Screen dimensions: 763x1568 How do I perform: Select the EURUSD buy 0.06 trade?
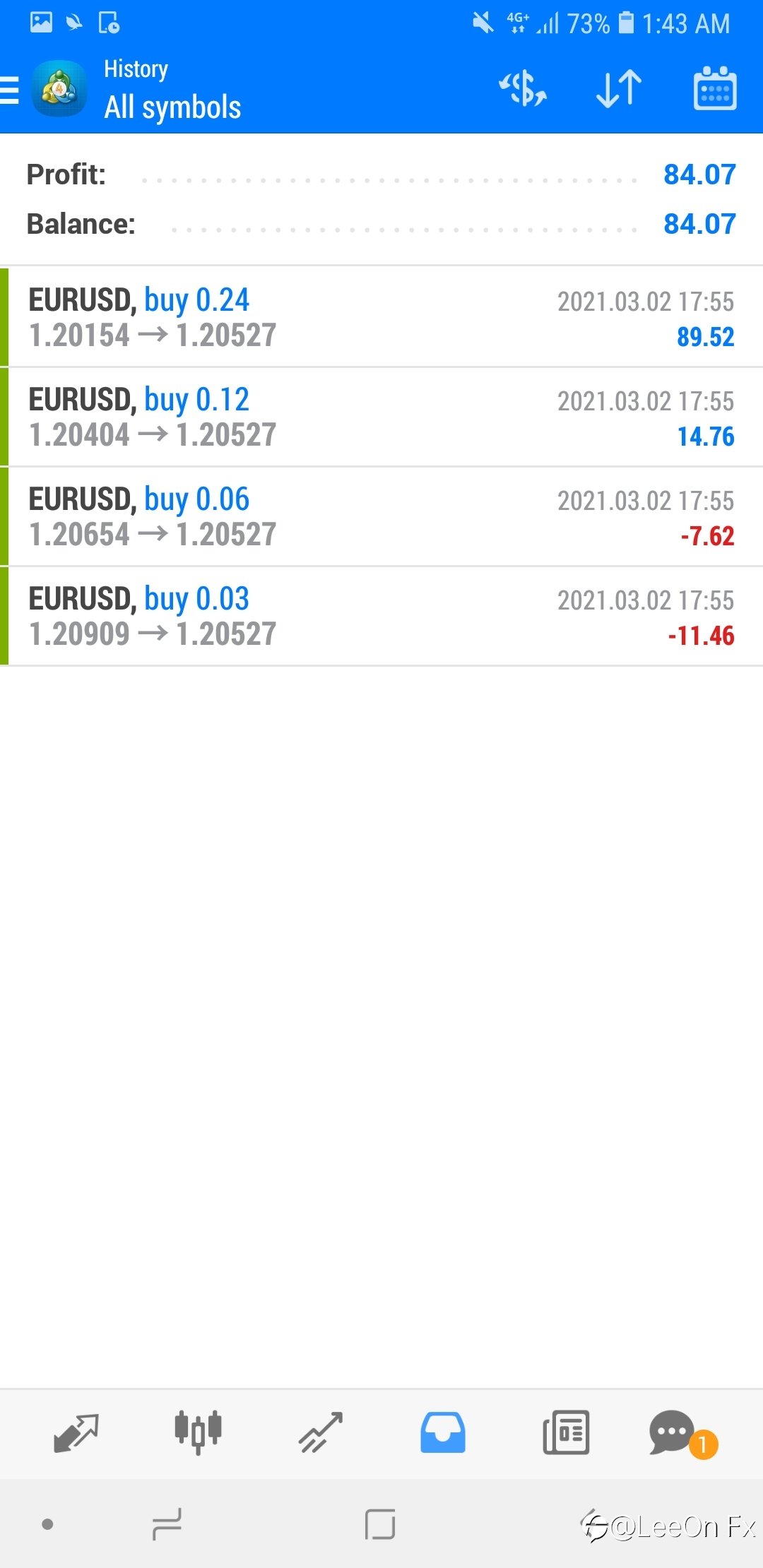point(381,516)
